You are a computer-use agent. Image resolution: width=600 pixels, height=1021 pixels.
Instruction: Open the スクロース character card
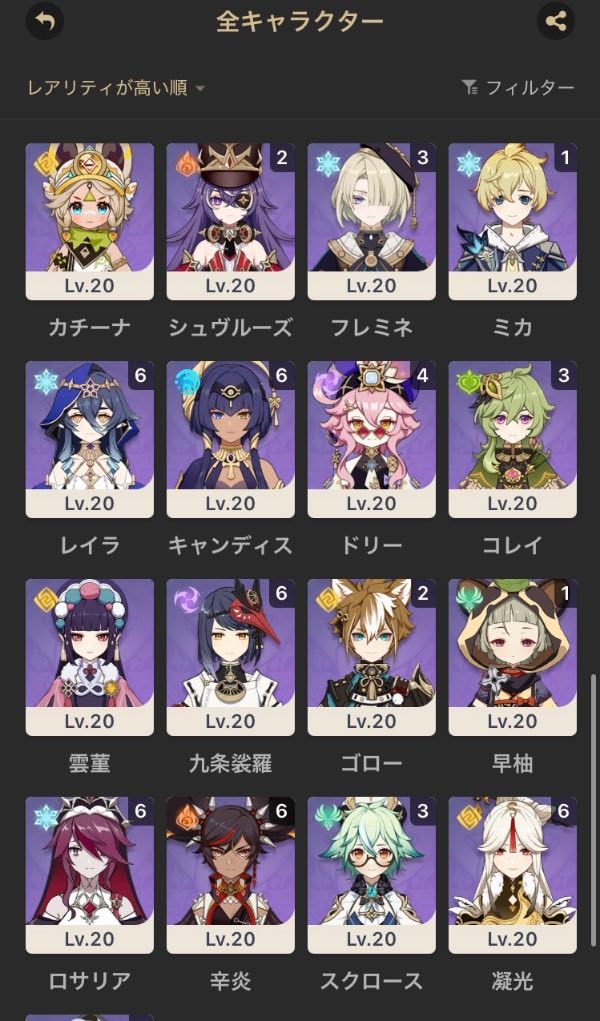coord(372,874)
